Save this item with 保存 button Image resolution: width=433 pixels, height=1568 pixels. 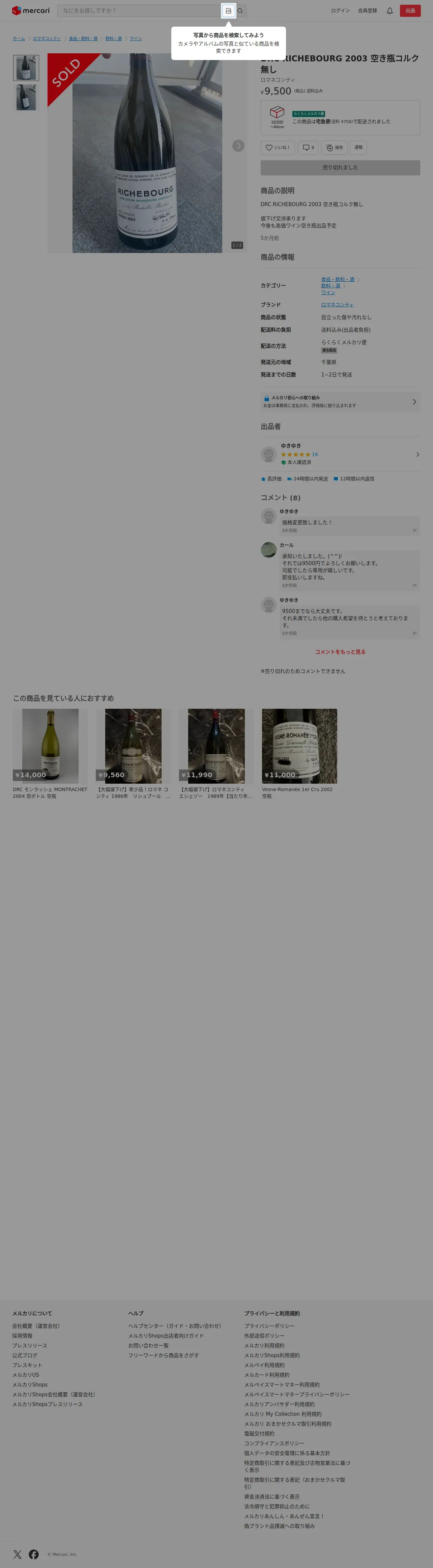click(x=334, y=147)
